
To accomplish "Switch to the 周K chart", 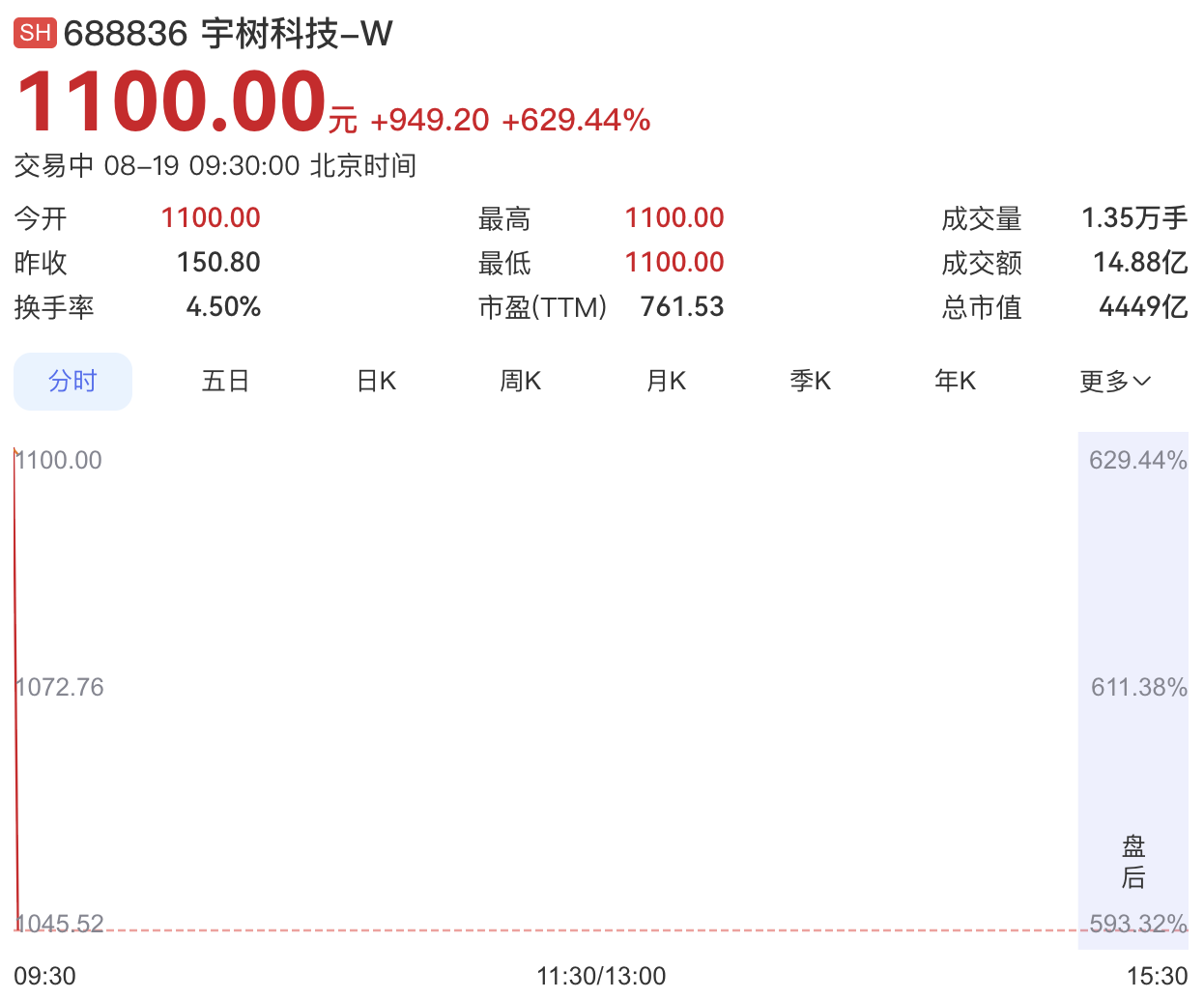I will click(520, 382).
